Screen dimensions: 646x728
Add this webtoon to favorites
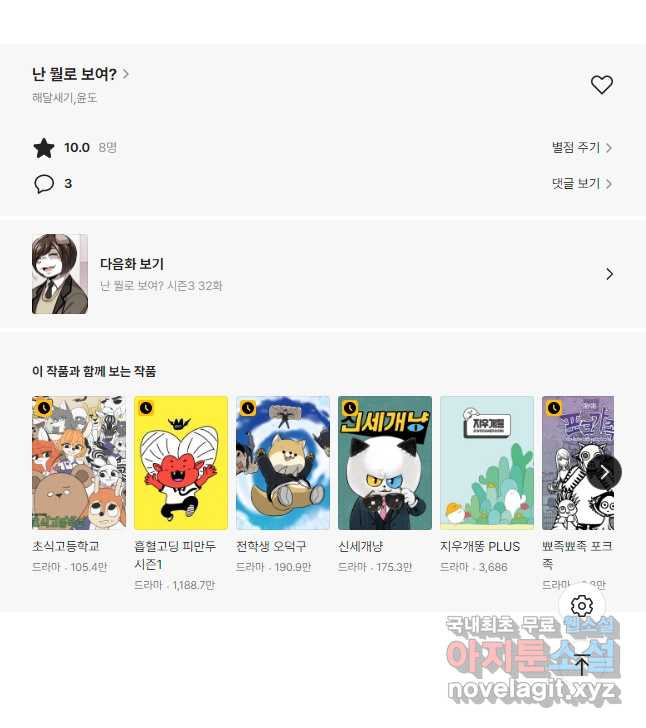601,85
